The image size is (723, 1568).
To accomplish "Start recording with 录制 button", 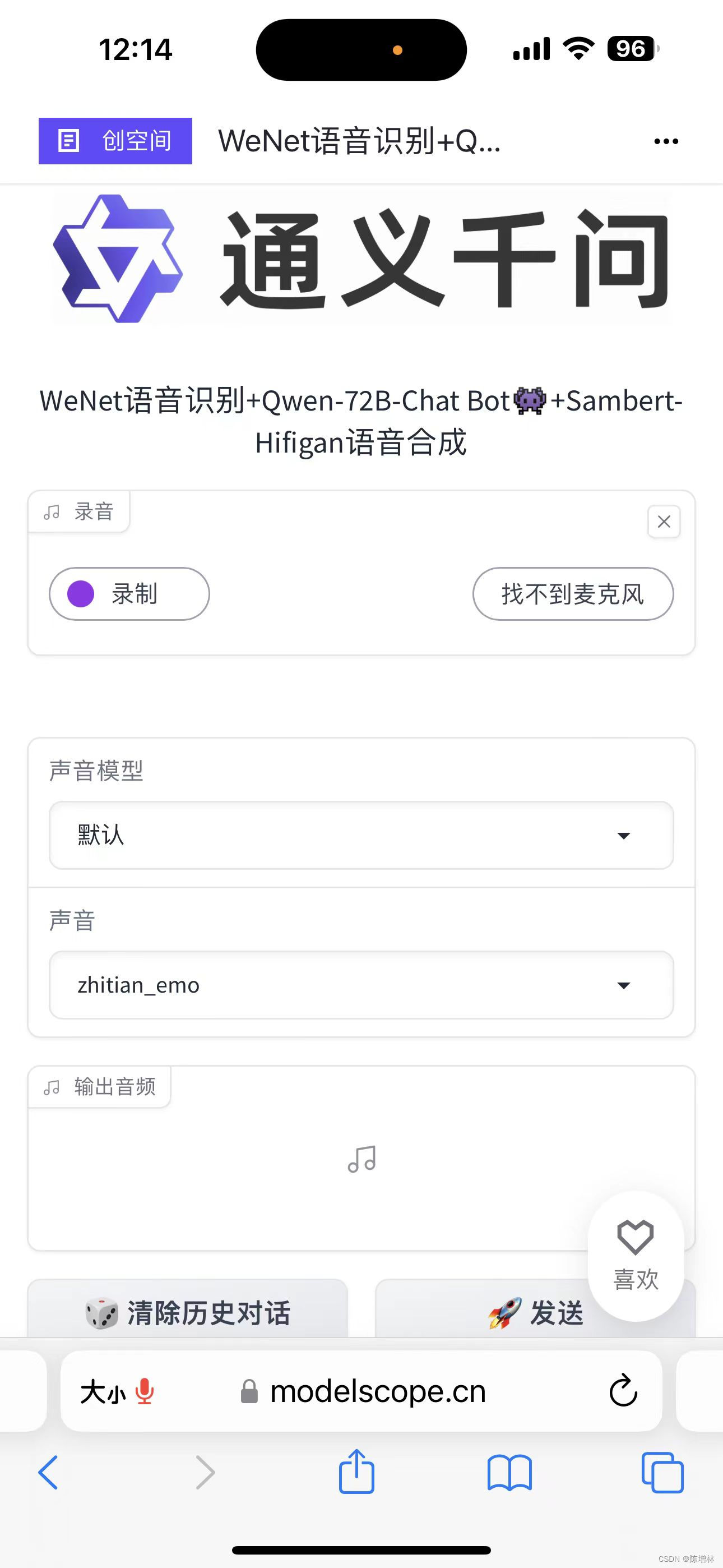I will (129, 593).
